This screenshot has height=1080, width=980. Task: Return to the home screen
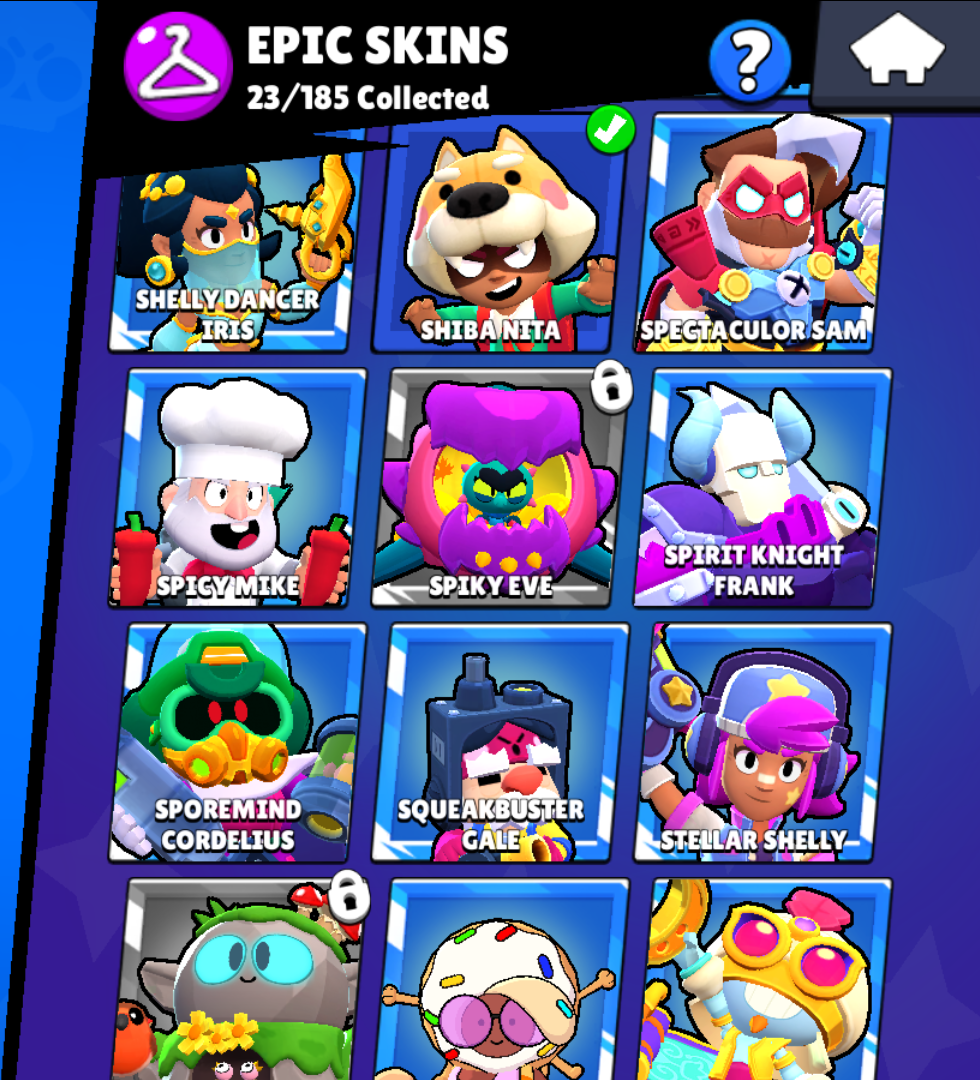(897, 52)
